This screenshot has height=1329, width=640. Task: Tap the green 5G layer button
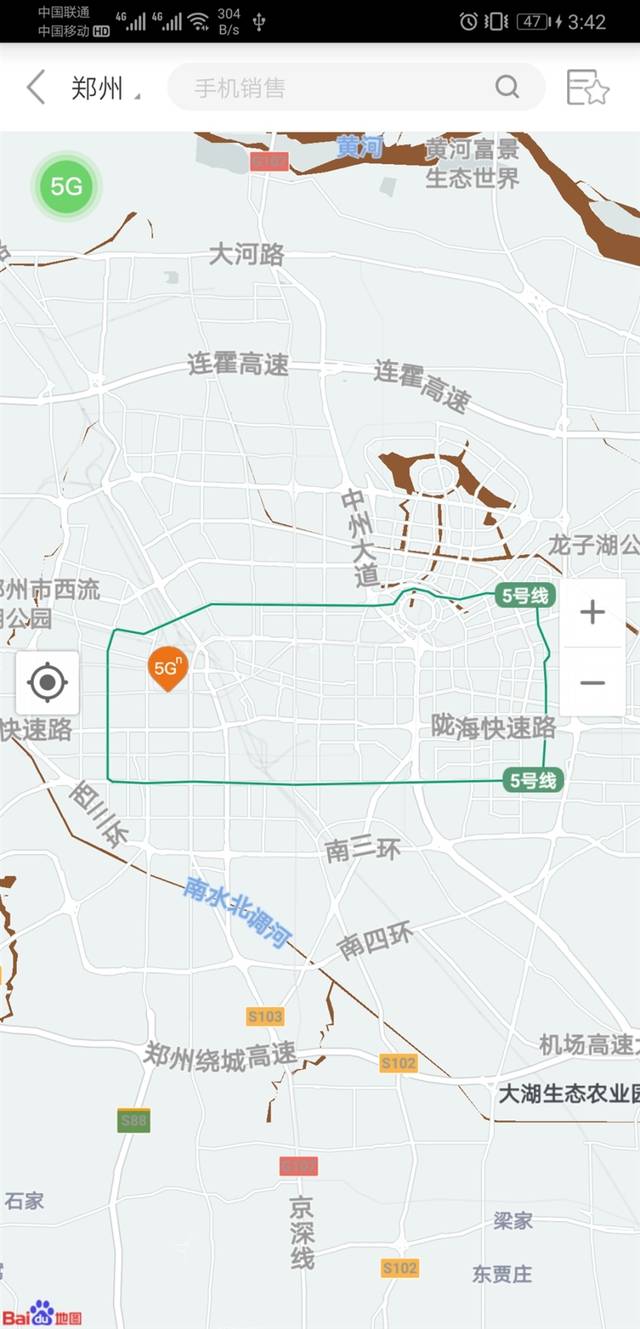click(x=66, y=186)
